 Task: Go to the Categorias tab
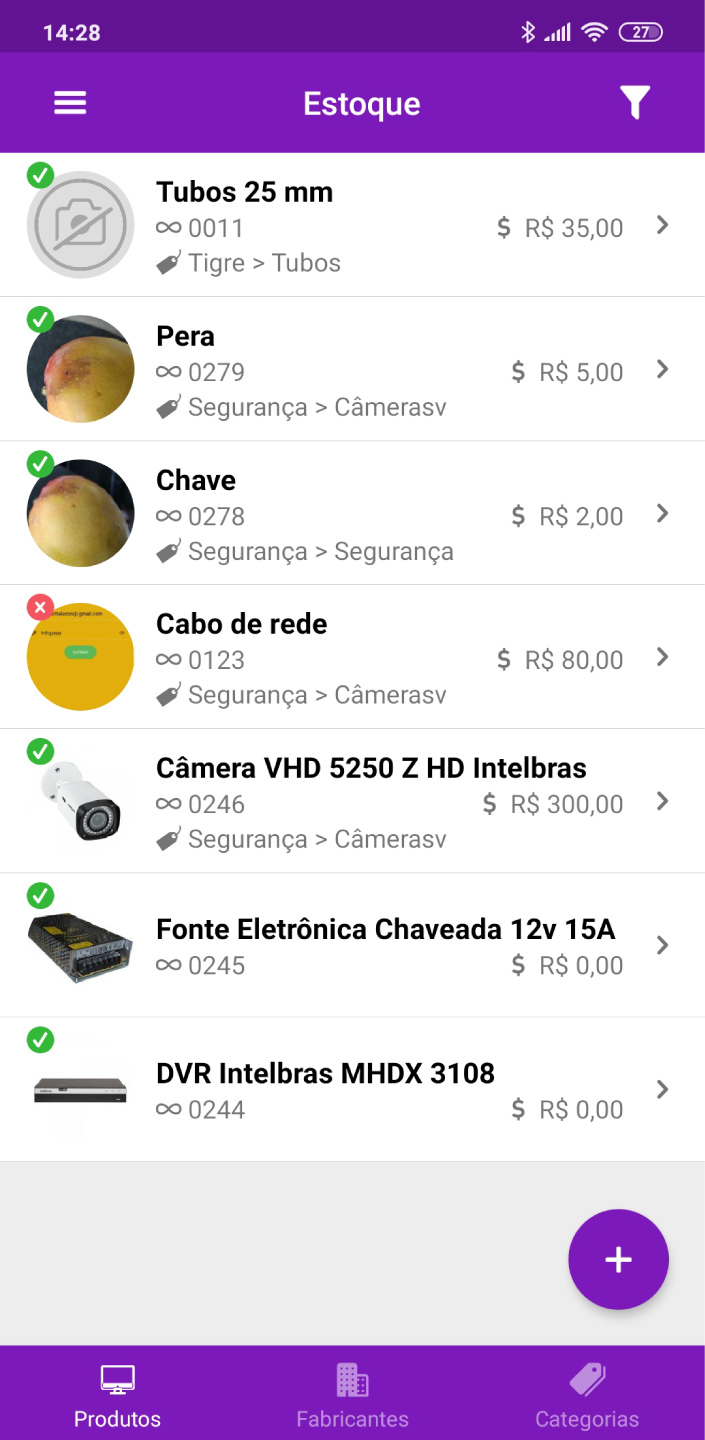click(x=587, y=1394)
